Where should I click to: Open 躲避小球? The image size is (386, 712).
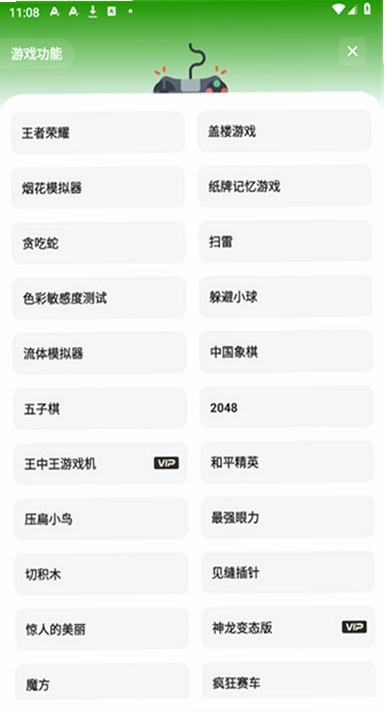tap(286, 297)
